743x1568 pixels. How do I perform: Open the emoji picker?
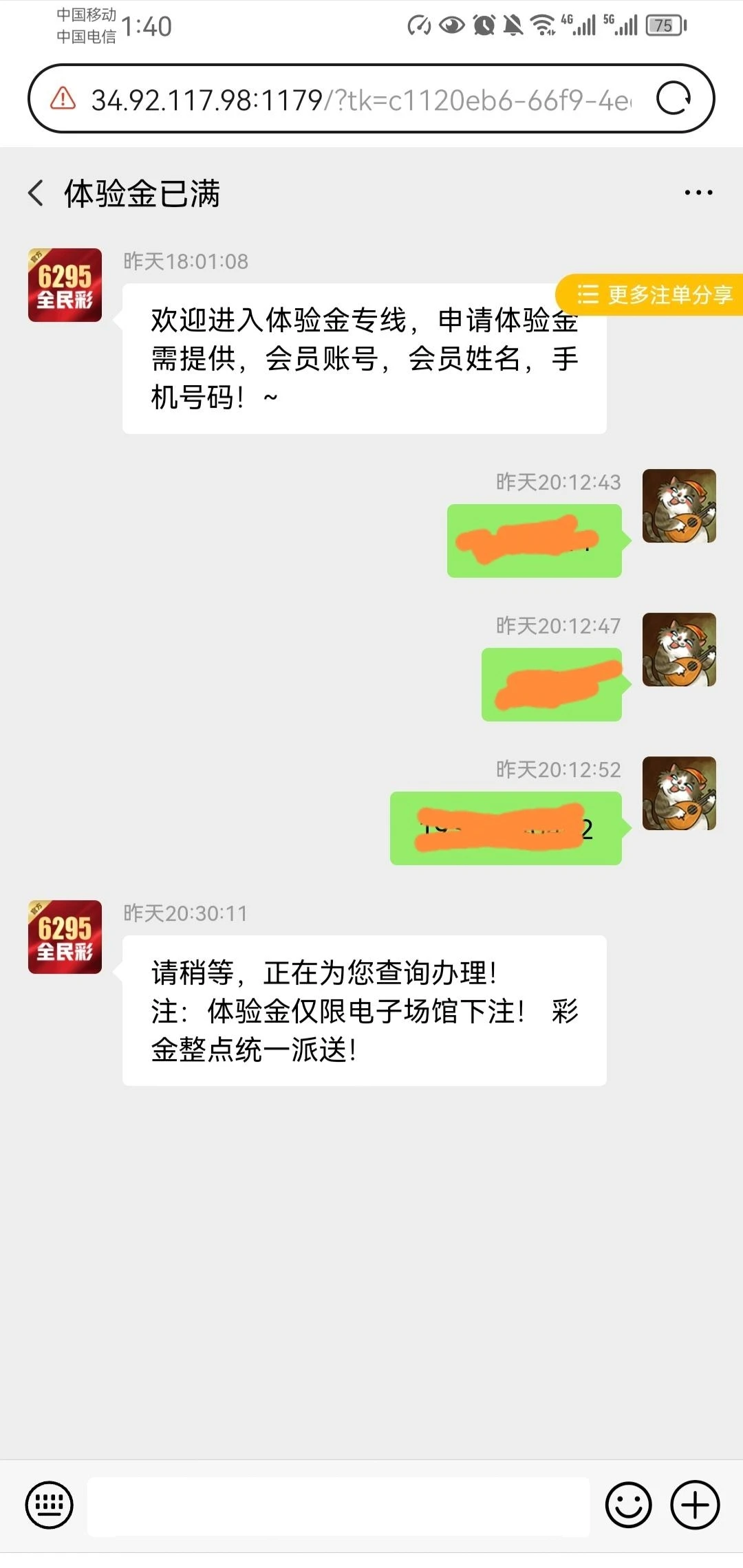pos(628,1505)
